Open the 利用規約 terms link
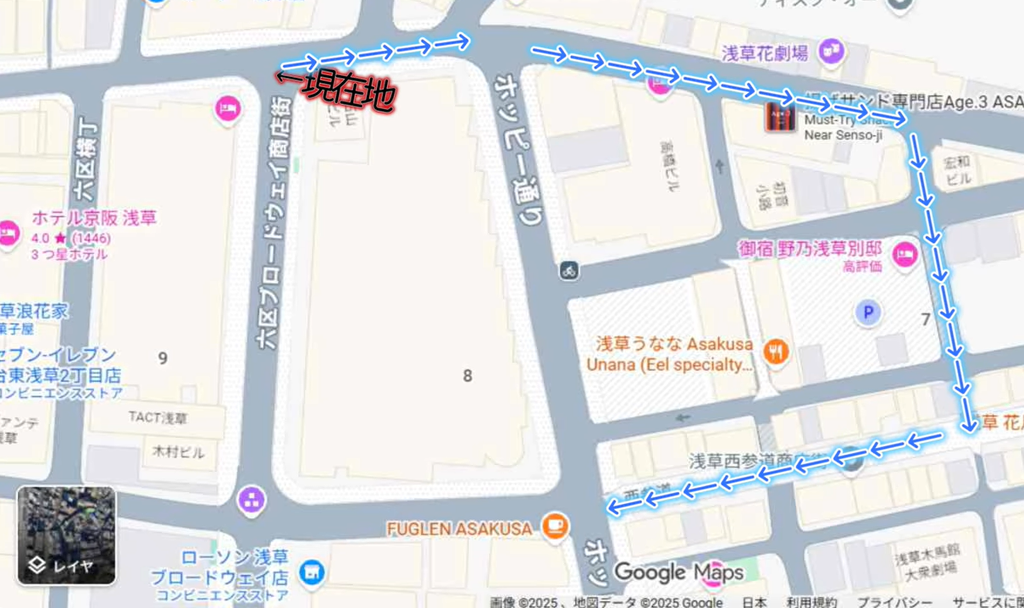1024x608 pixels. click(x=812, y=602)
